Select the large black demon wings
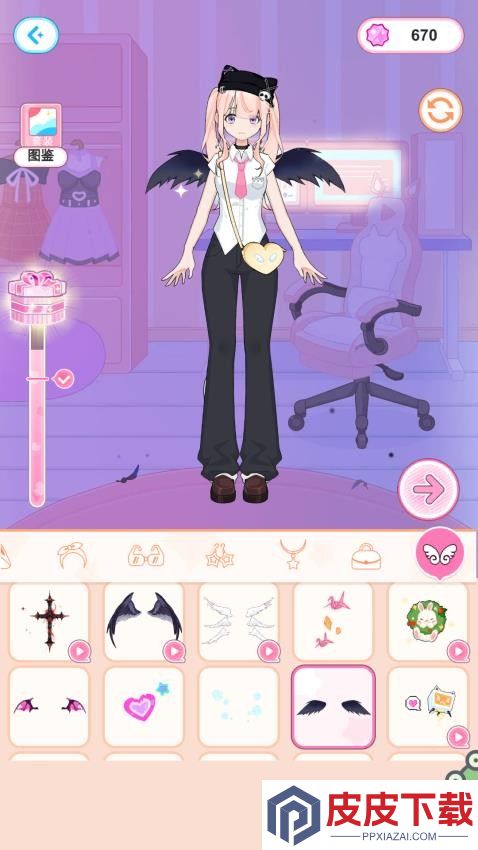 click(x=144, y=622)
